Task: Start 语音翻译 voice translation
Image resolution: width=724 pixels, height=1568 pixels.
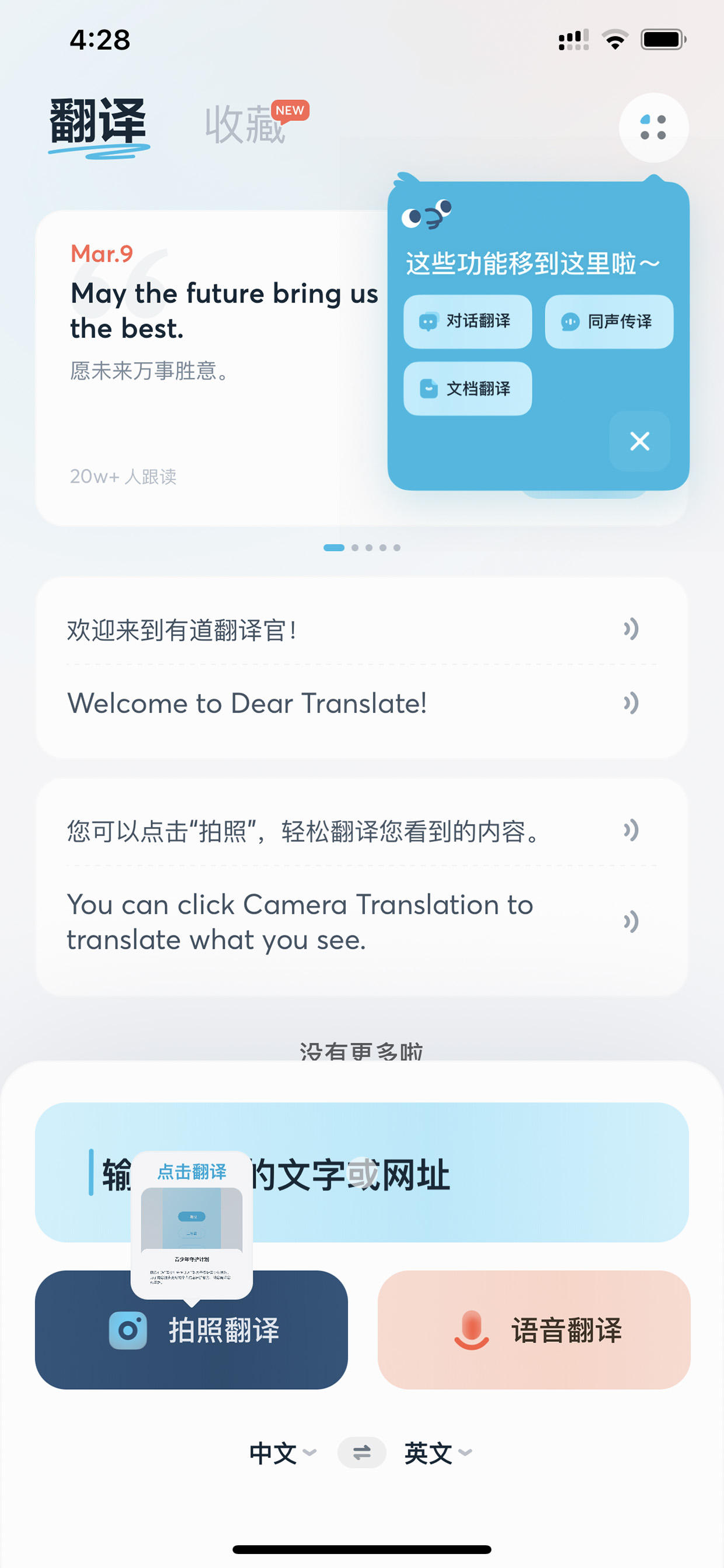Action: (534, 1330)
